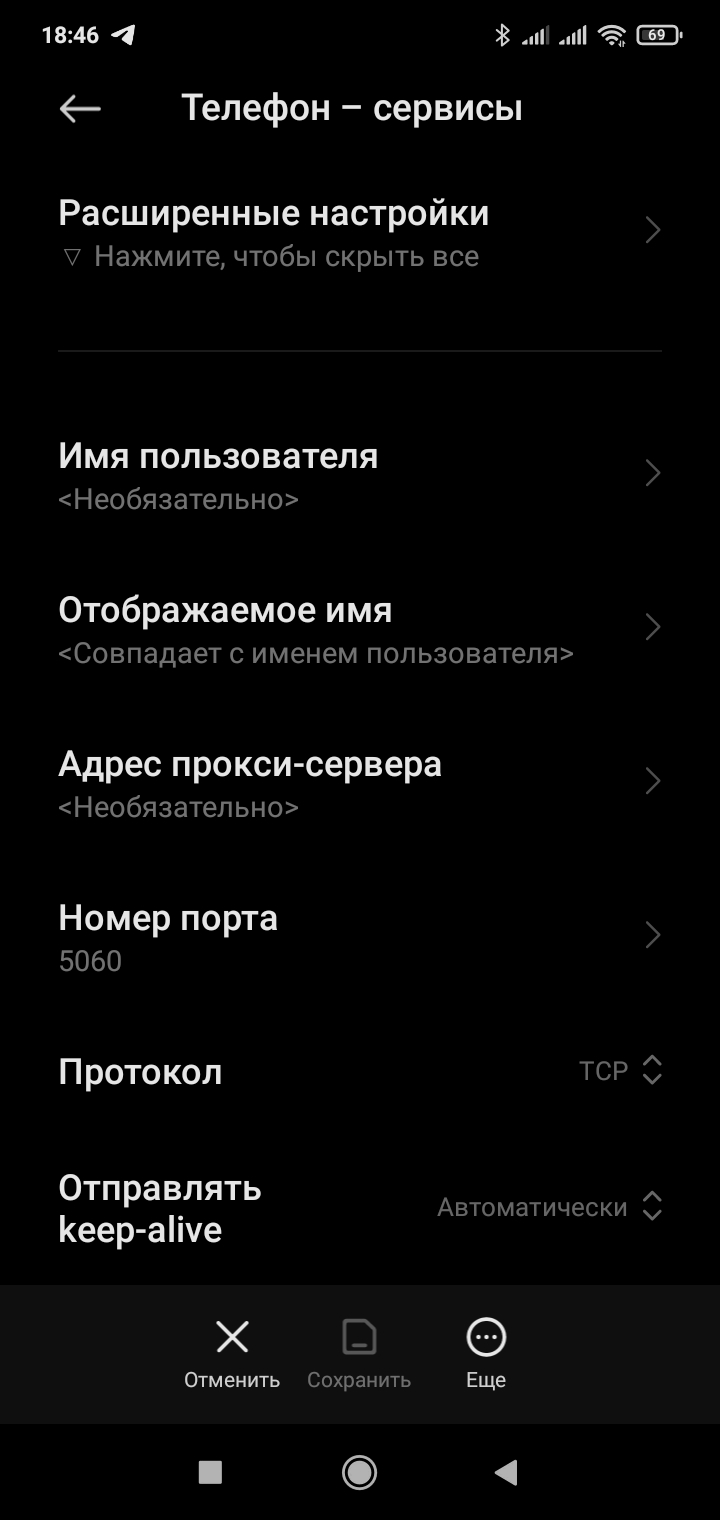Open the Еще menu
Screen dimensions: 720x1520
pyautogui.click(x=486, y=1353)
